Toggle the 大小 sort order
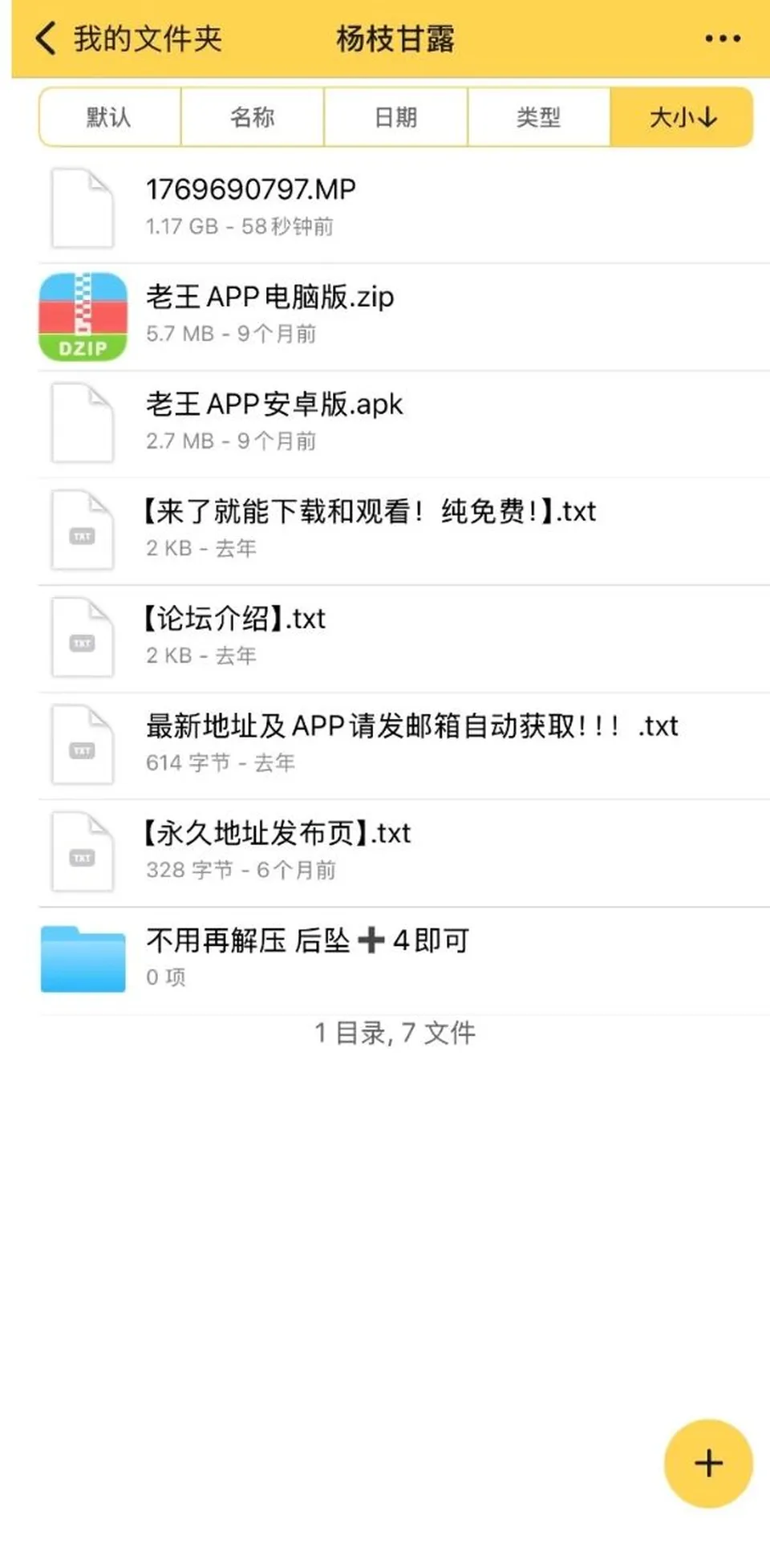Image resolution: width=770 pixels, height=1568 pixels. tap(681, 117)
